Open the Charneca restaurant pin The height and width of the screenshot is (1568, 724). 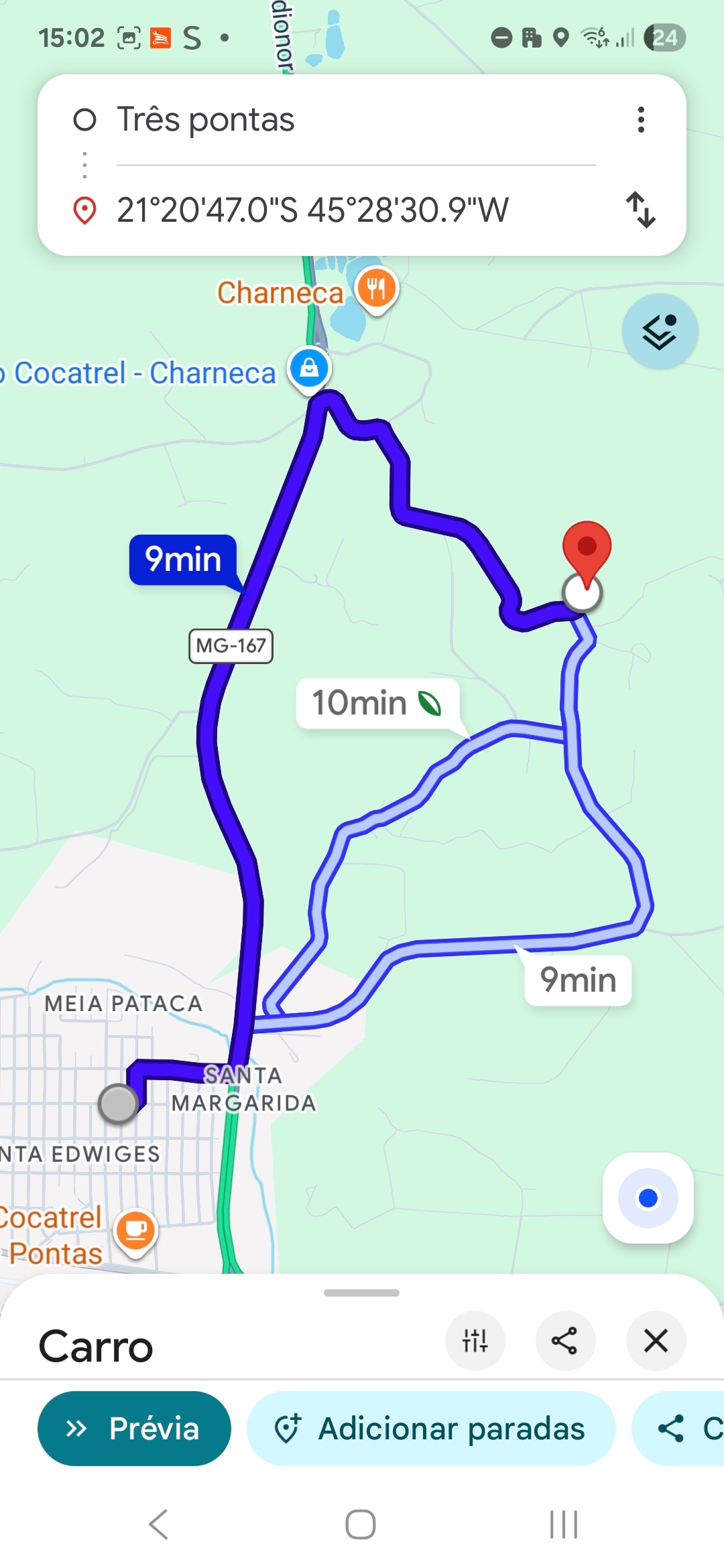point(377,289)
